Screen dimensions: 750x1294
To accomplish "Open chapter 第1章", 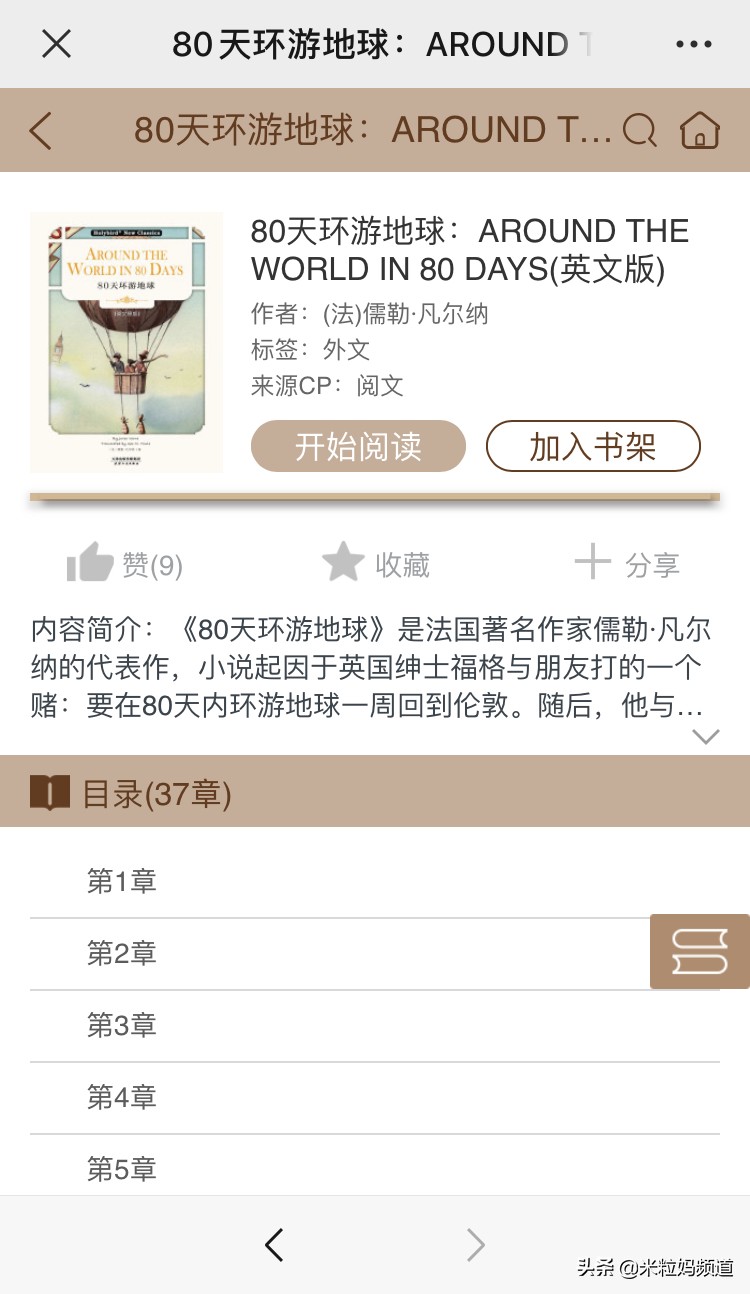I will click(x=122, y=882).
